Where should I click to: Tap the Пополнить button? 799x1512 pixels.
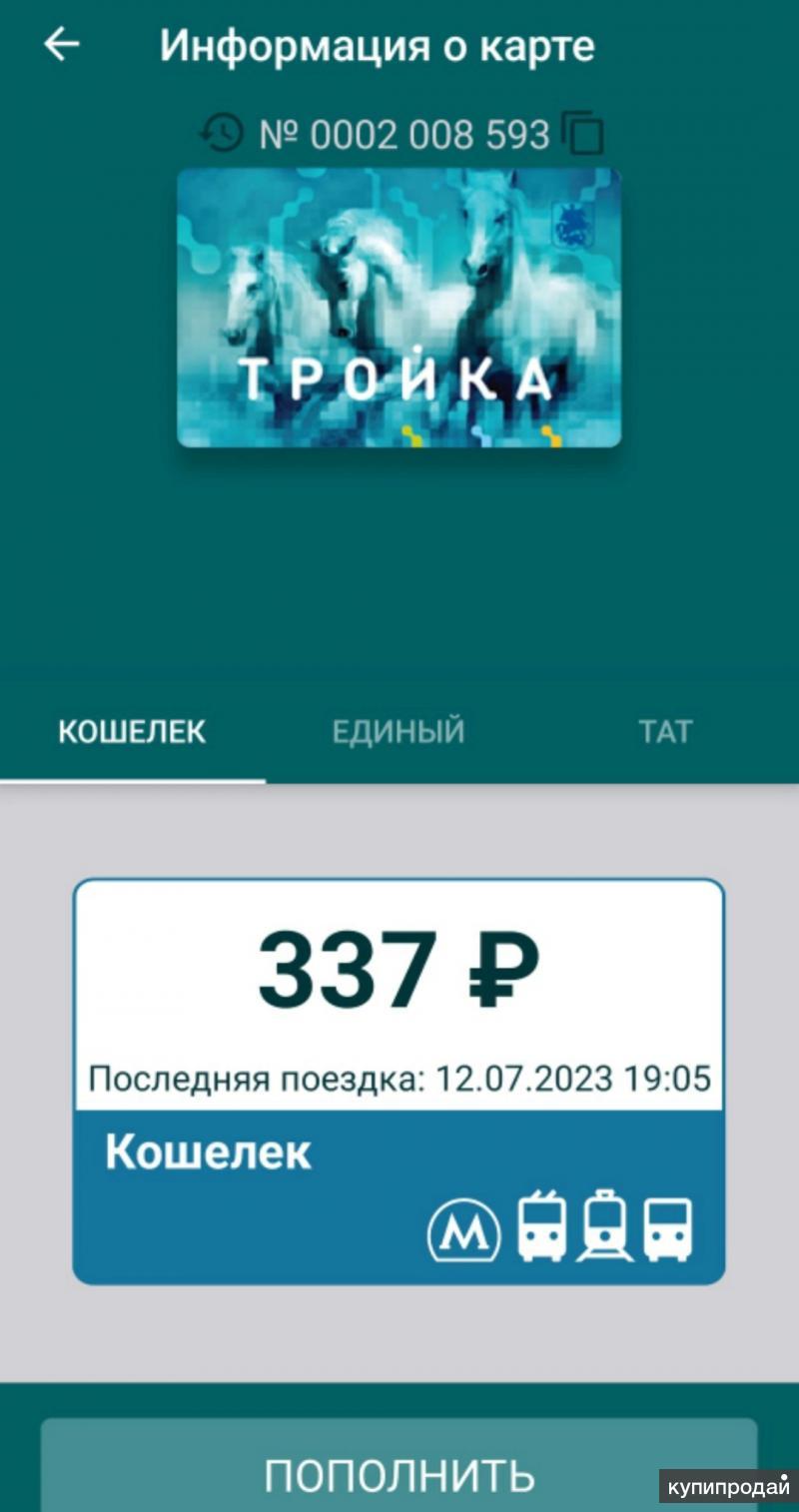(399, 1472)
